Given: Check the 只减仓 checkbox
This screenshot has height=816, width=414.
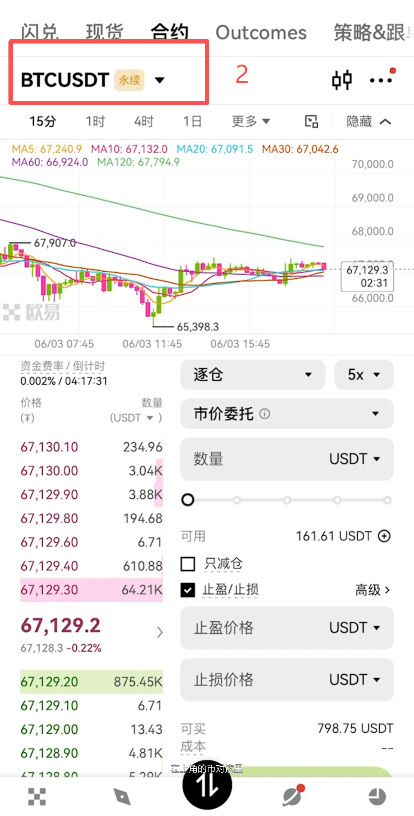Looking at the screenshot, I should [188, 564].
